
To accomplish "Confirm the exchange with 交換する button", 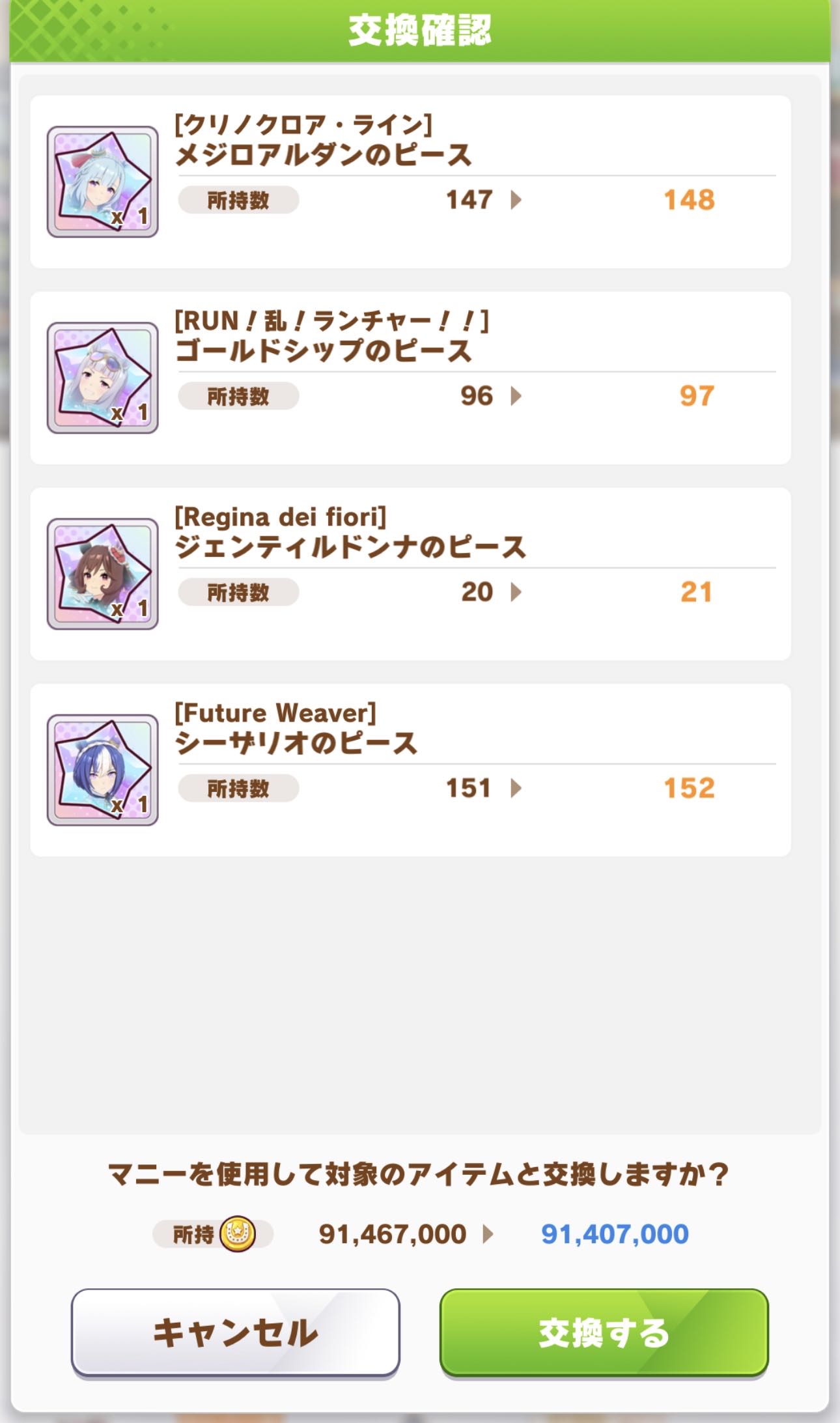I will pyautogui.click(x=604, y=1332).
